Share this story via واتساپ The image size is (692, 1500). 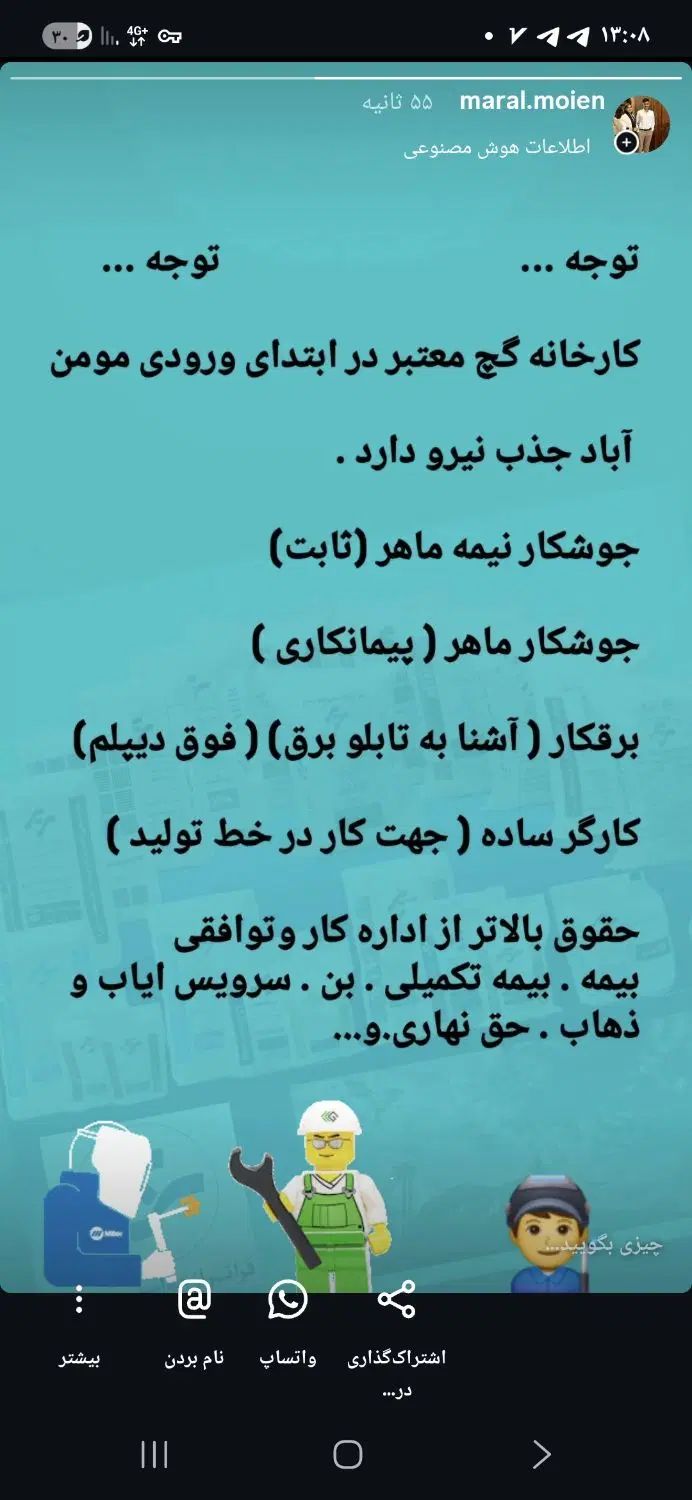click(288, 1301)
